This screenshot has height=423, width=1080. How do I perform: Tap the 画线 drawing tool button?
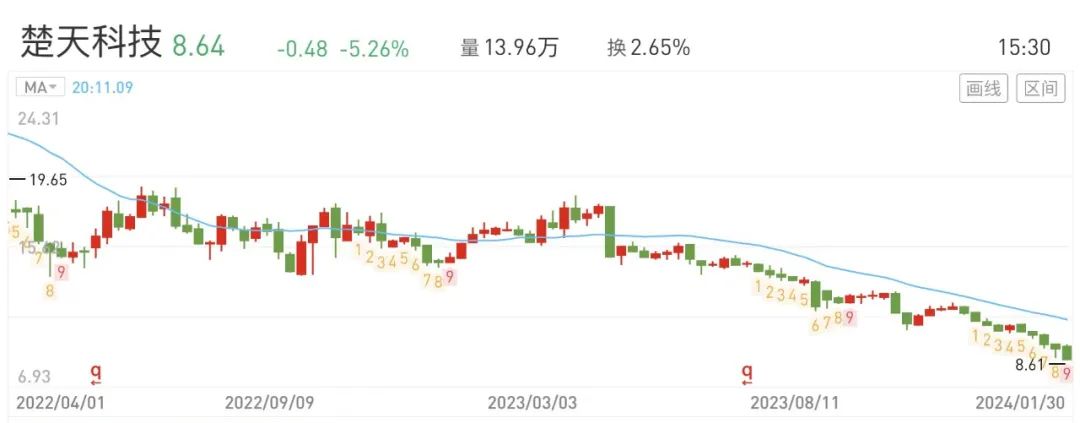coord(982,88)
